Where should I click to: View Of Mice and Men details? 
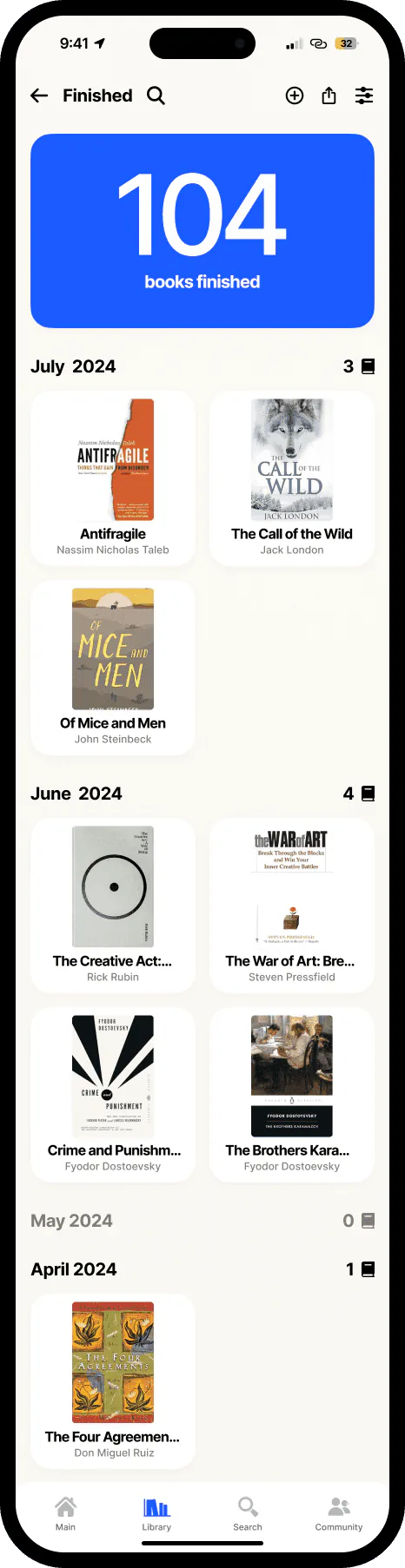[x=113, y=668]
